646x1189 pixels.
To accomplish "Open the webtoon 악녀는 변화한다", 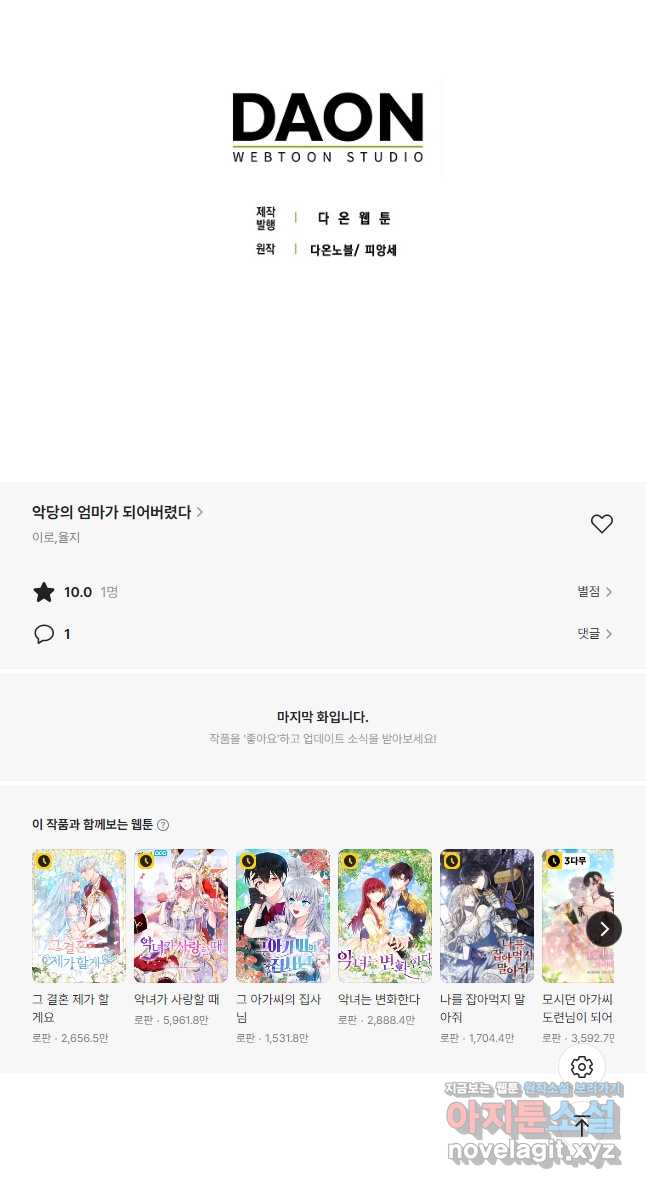I will (x=385, y=916).
